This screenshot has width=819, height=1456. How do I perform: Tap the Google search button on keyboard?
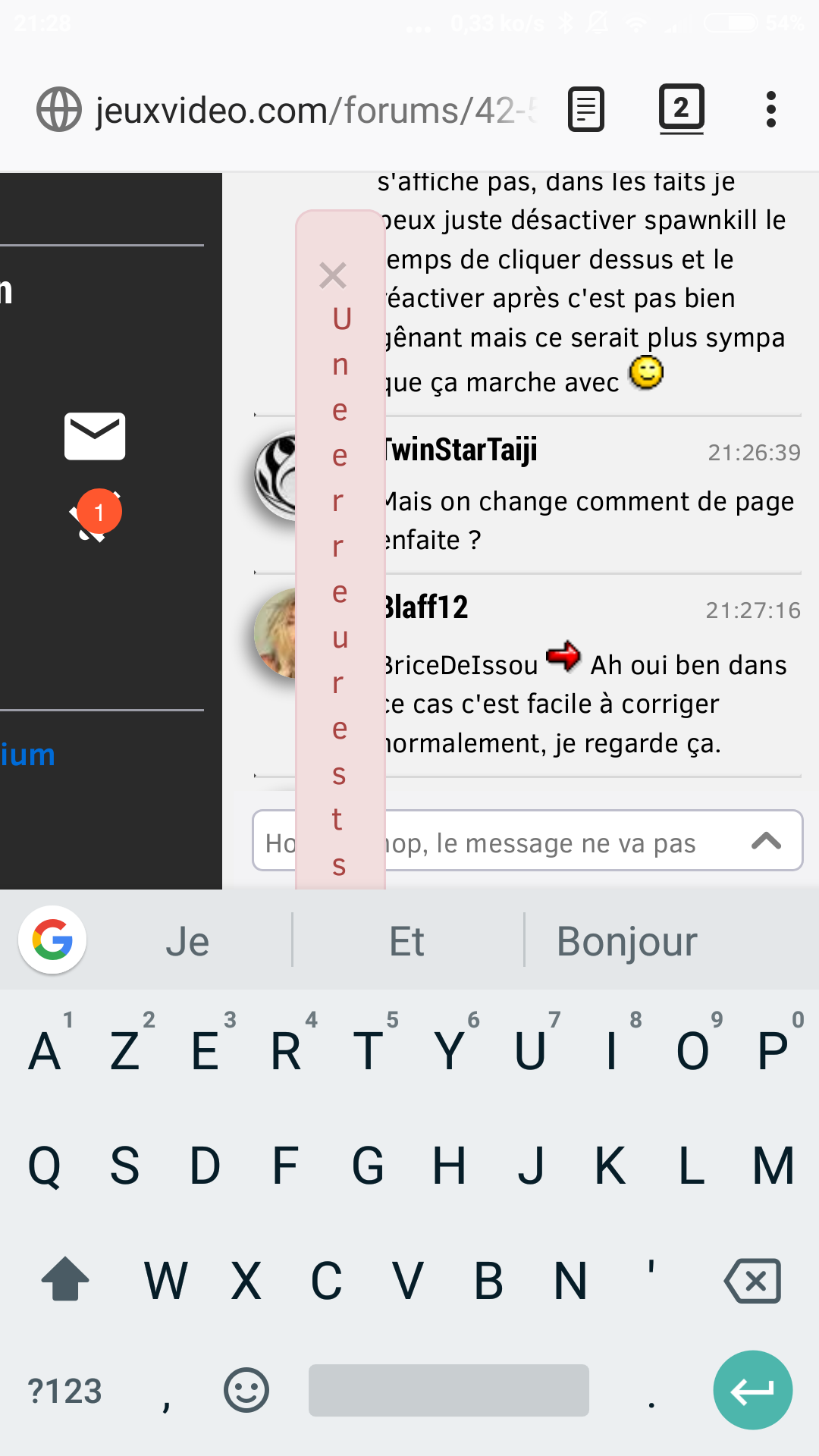pos(52,940)
